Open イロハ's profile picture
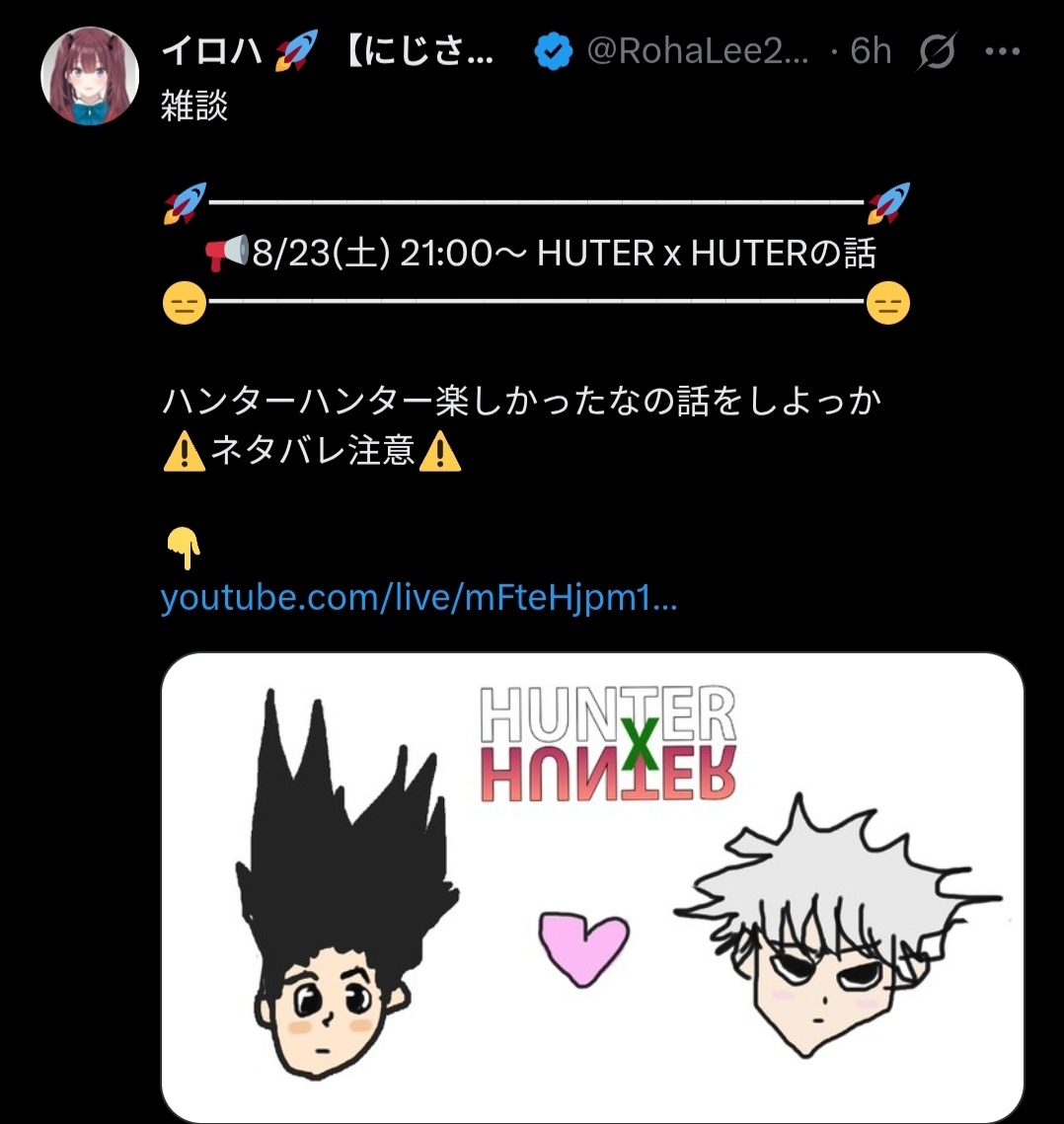The image size is (1064, 1124). (x=90, y=76)
